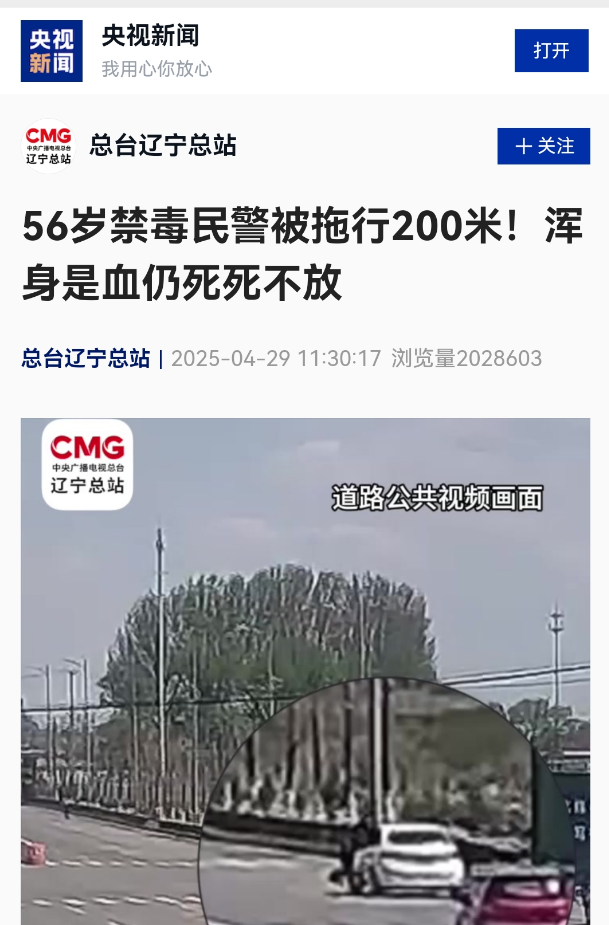609x925 pixels.
Task: Tap the 打开 button to open the app
Action: [x=551, y=51]
